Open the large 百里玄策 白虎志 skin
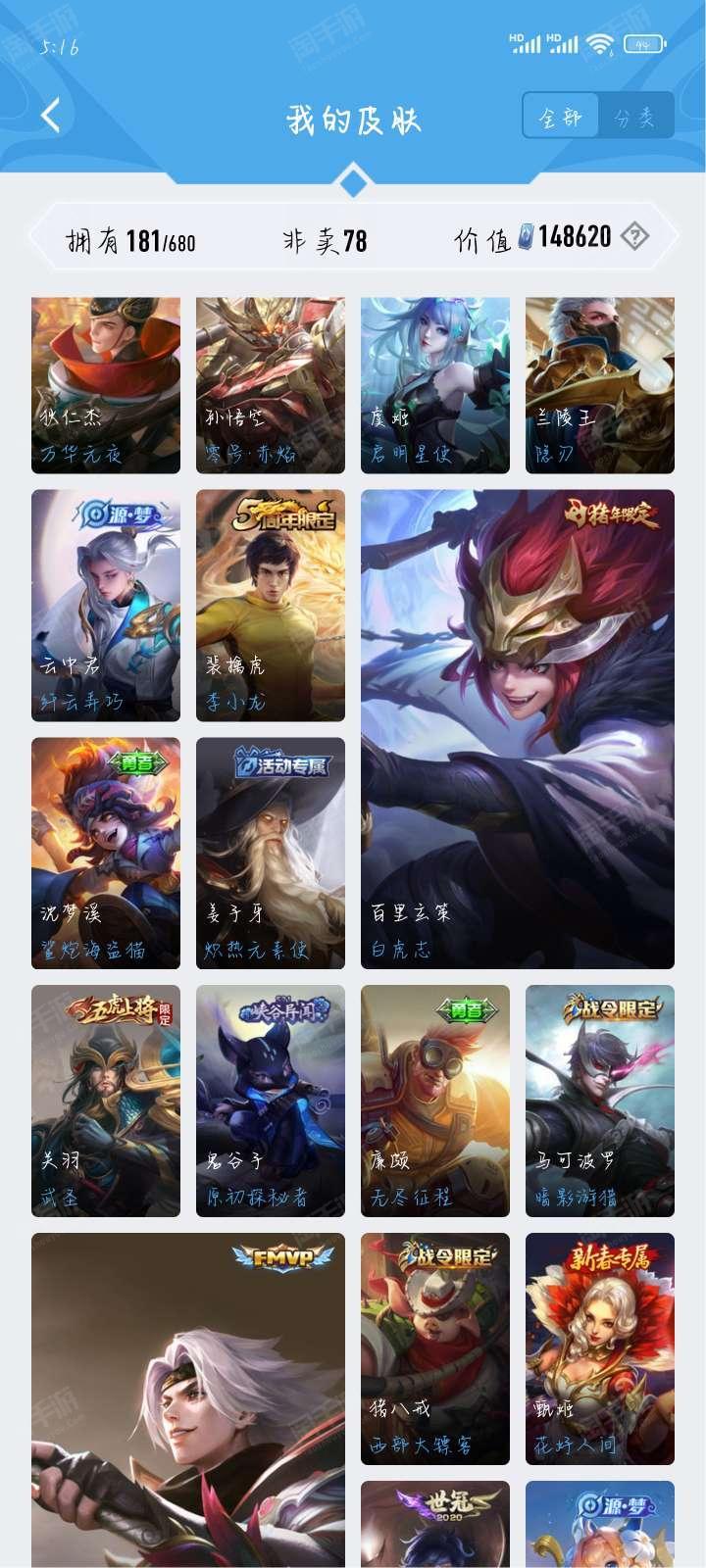The height and width of the screenshot is (1568, 706). [x=518, y=729]
